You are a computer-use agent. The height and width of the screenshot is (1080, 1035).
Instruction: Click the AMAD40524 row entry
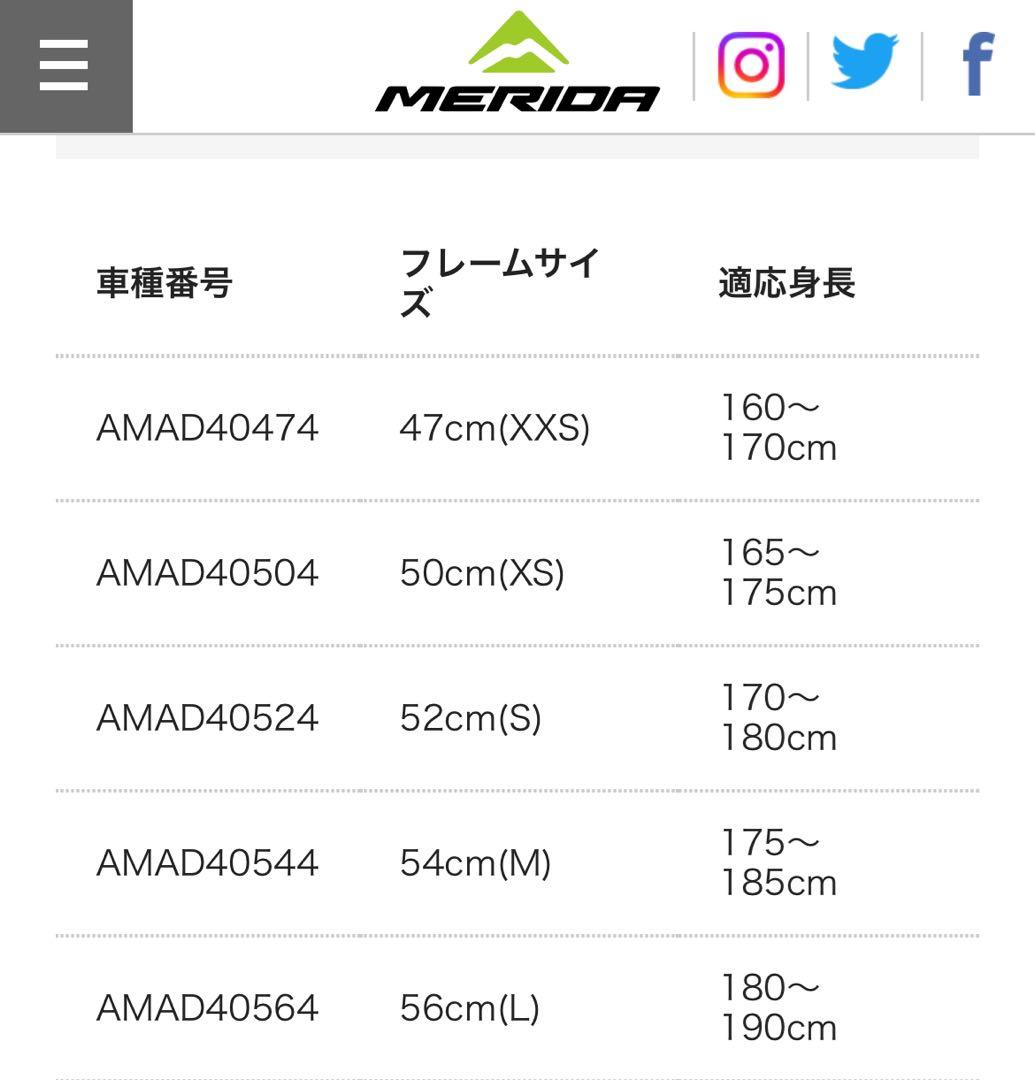pos(205,717)
